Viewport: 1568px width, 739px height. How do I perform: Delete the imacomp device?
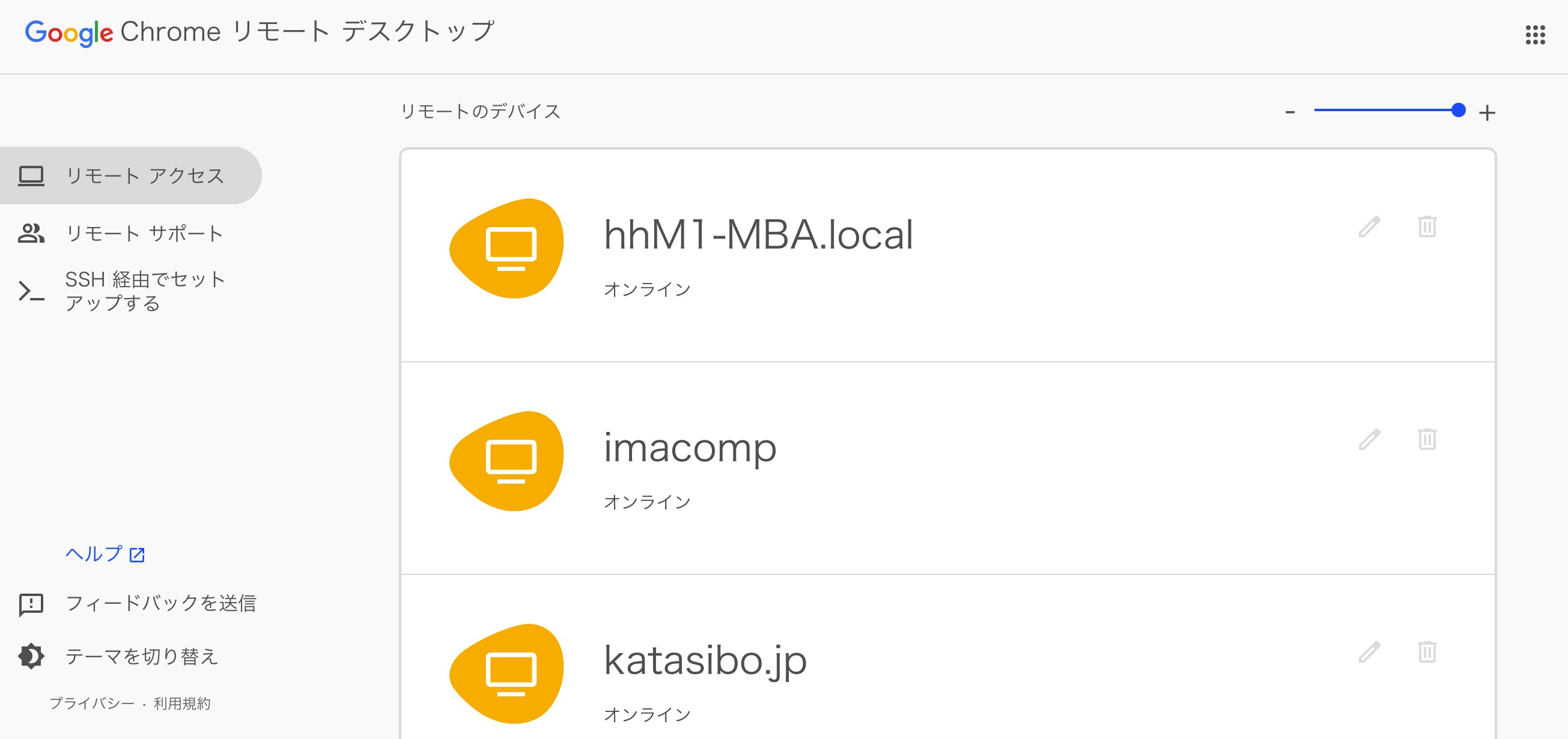(1427, 440)
